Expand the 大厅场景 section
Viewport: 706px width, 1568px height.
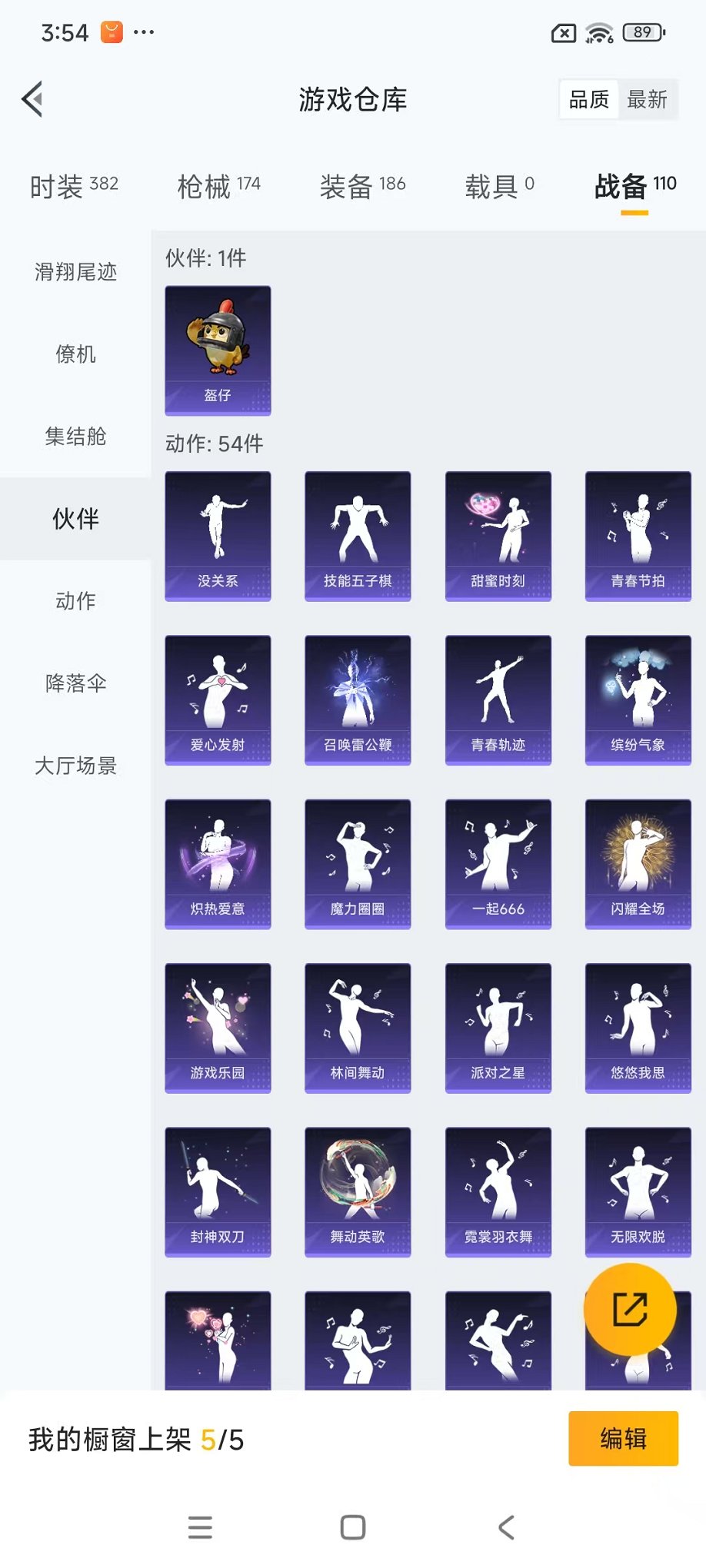pos(75,766)
